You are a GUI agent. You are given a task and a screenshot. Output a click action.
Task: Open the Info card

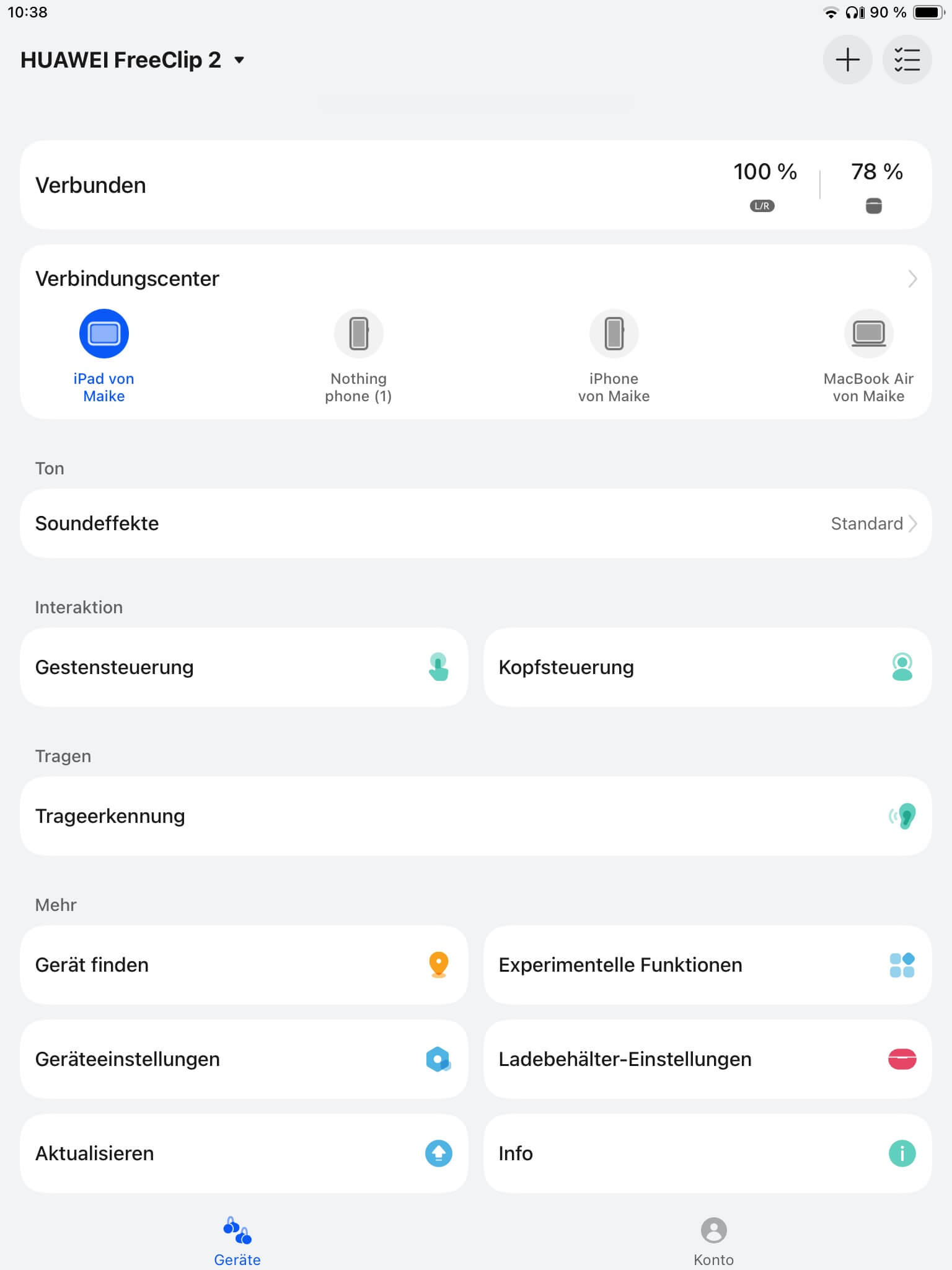click(707, 1153)
